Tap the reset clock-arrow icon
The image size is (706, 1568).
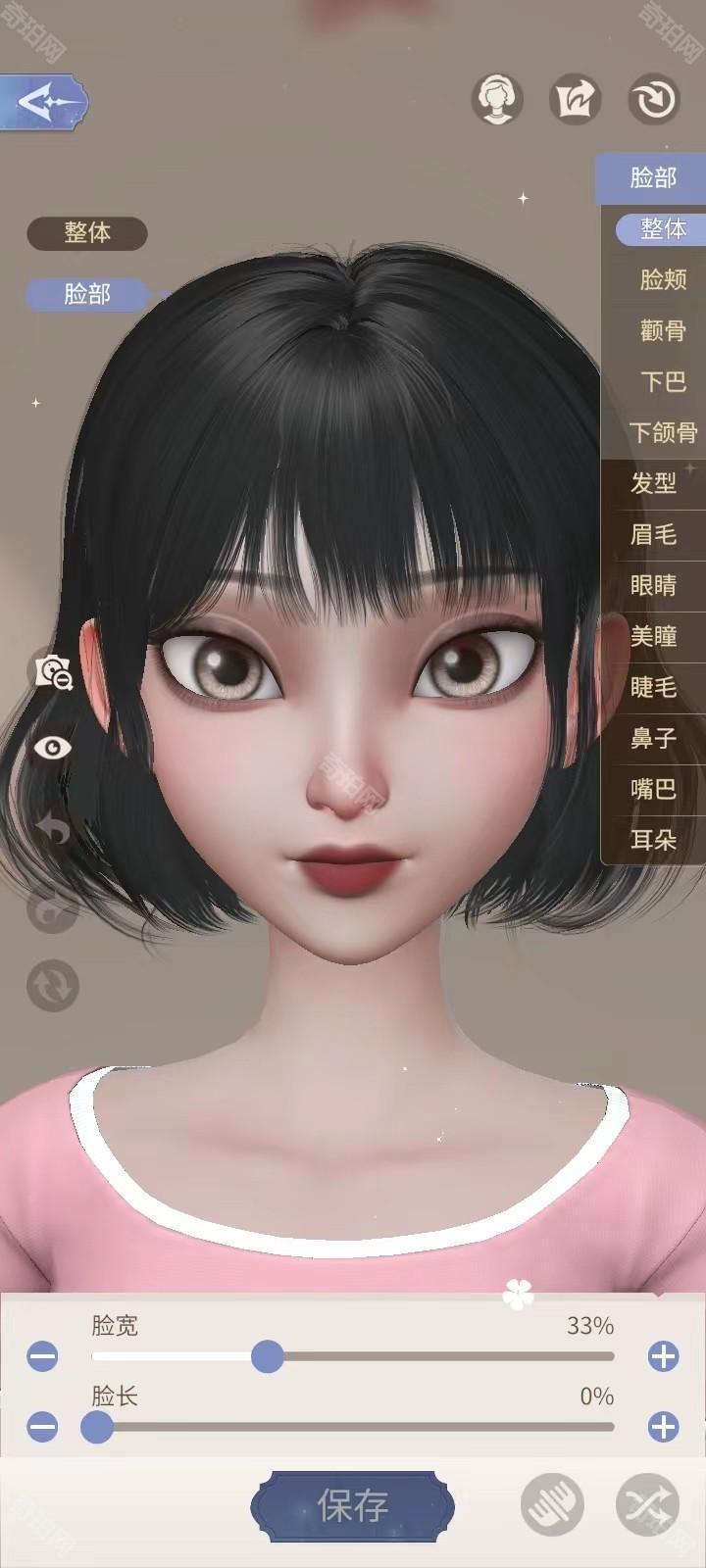point(653,99)
